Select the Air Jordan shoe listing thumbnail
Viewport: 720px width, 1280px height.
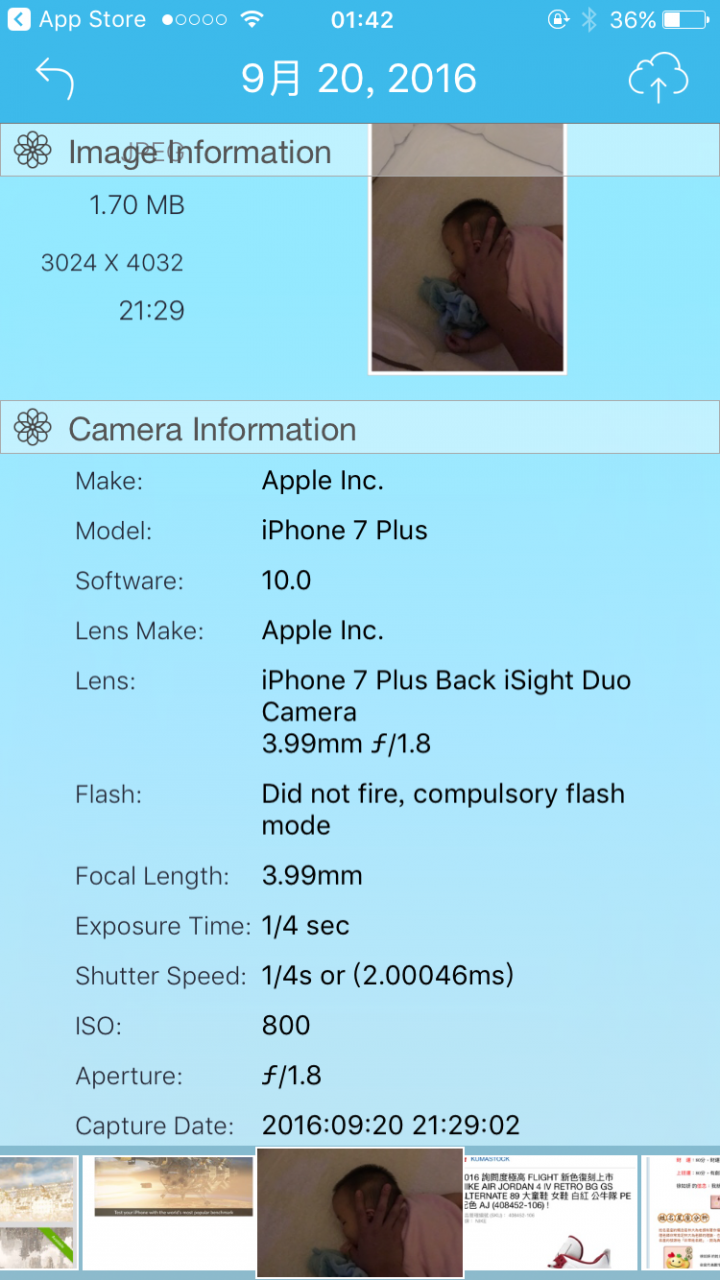[x=550, y=1211]
